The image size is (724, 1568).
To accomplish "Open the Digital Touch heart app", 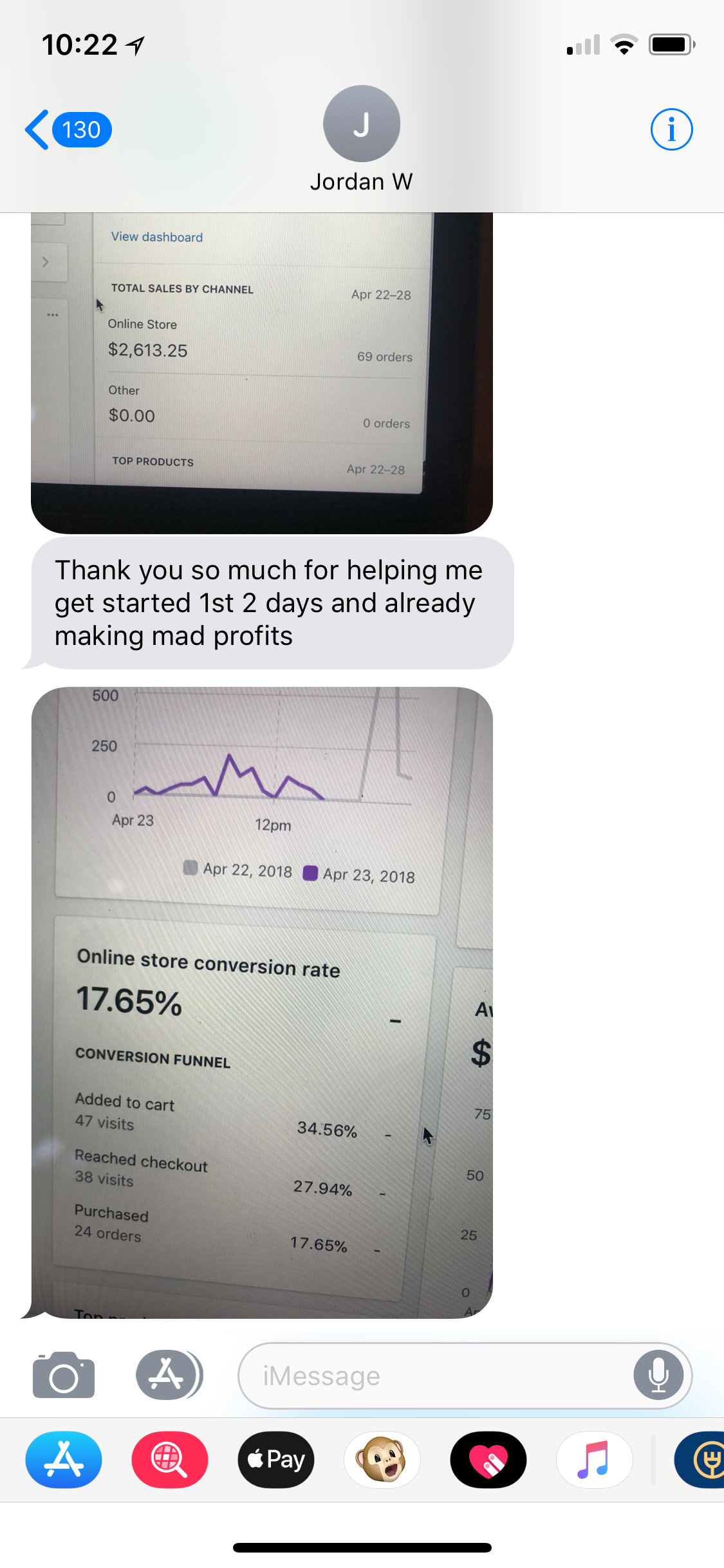I will point(488,1459).
